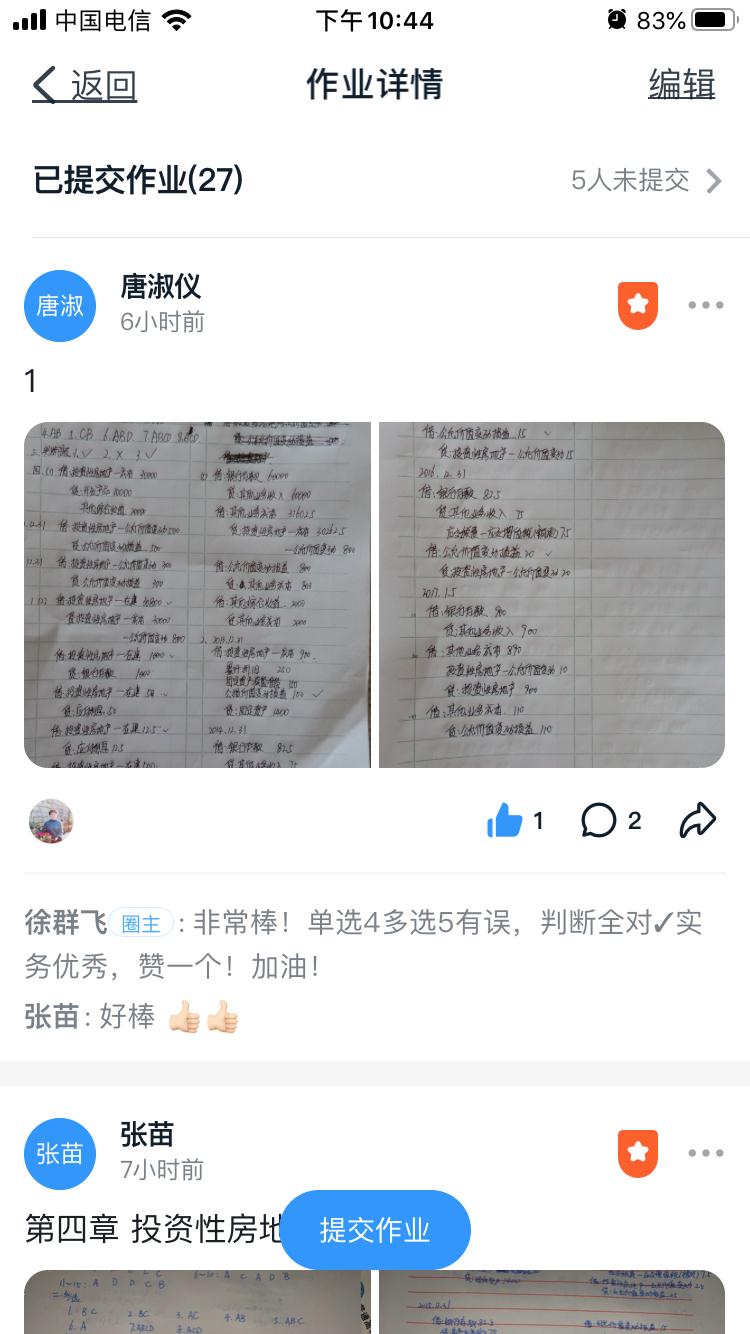Screen dimensions: 750x1334
Task: Share 唐淑仪's homework post
Action: (697, 821)
